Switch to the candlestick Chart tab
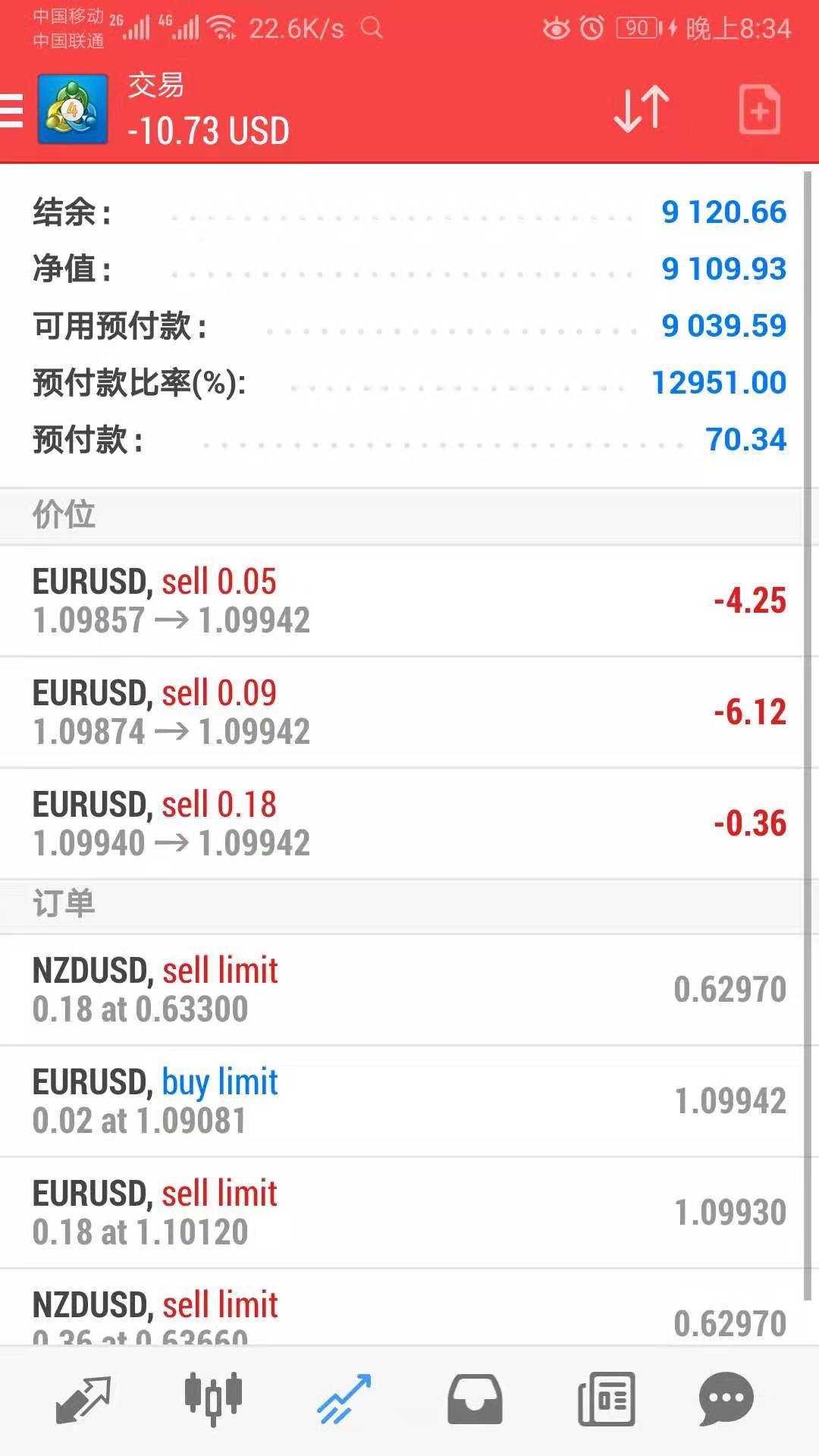819x1456 pixels. (213, 1399)
